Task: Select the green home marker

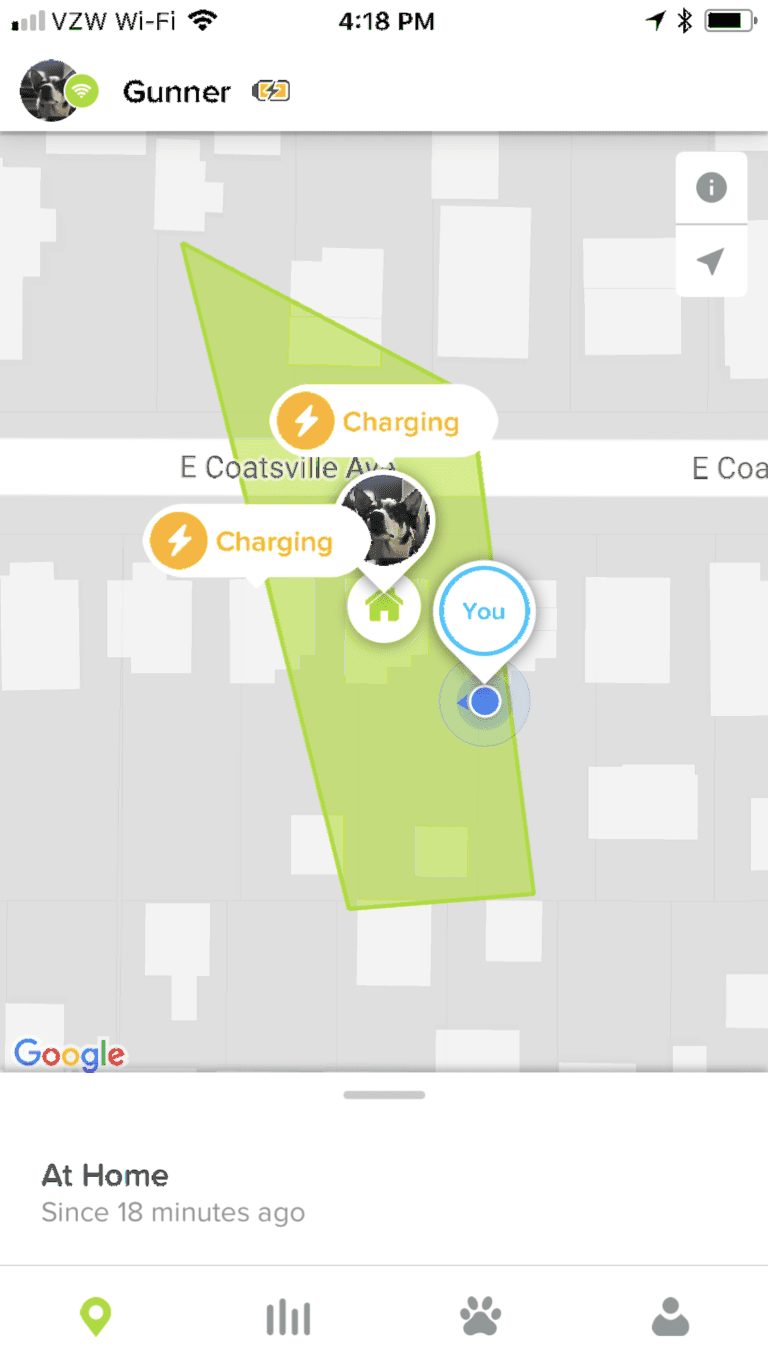Action: (384, 605)
